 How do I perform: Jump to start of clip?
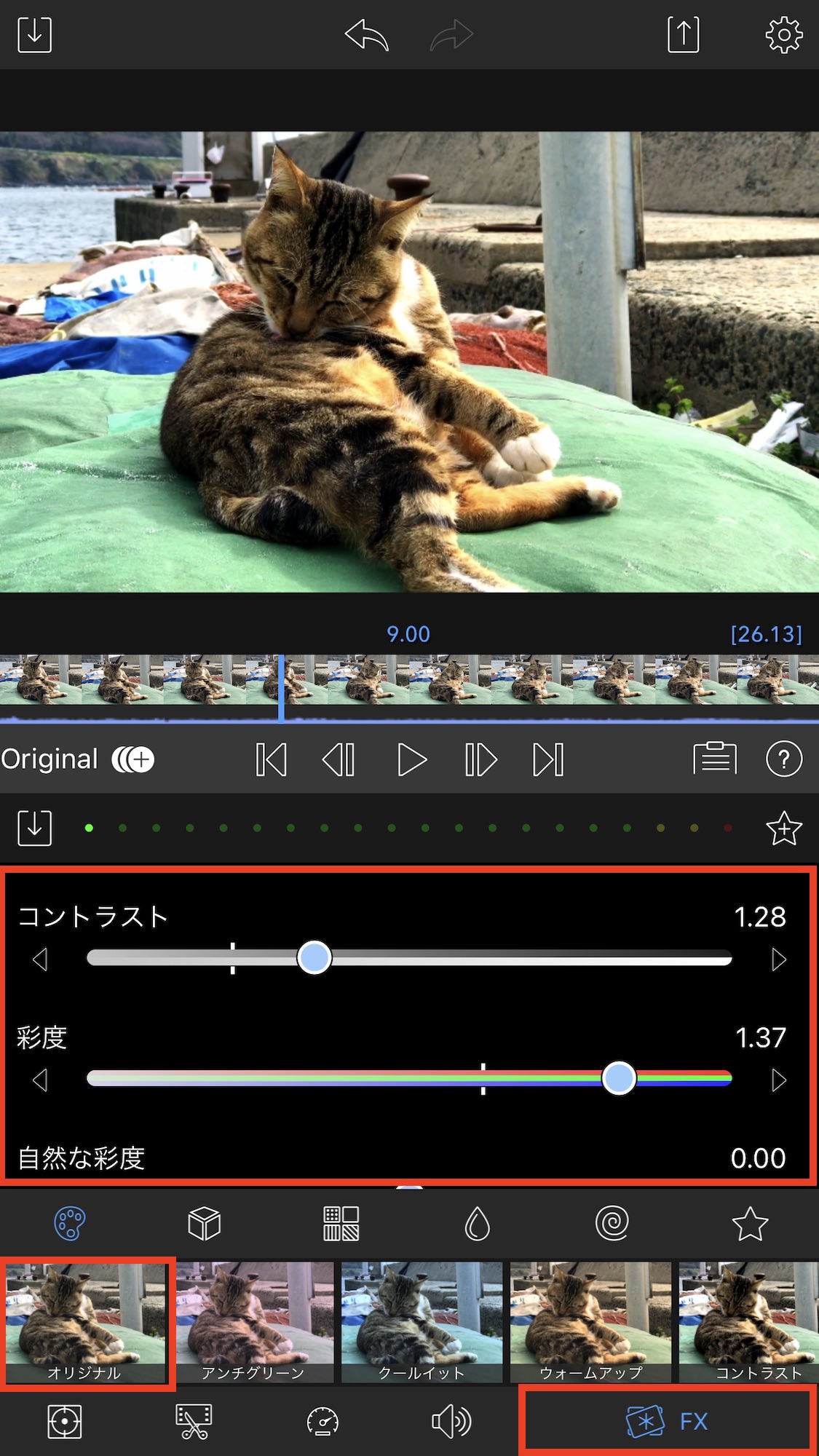[272, 760]
